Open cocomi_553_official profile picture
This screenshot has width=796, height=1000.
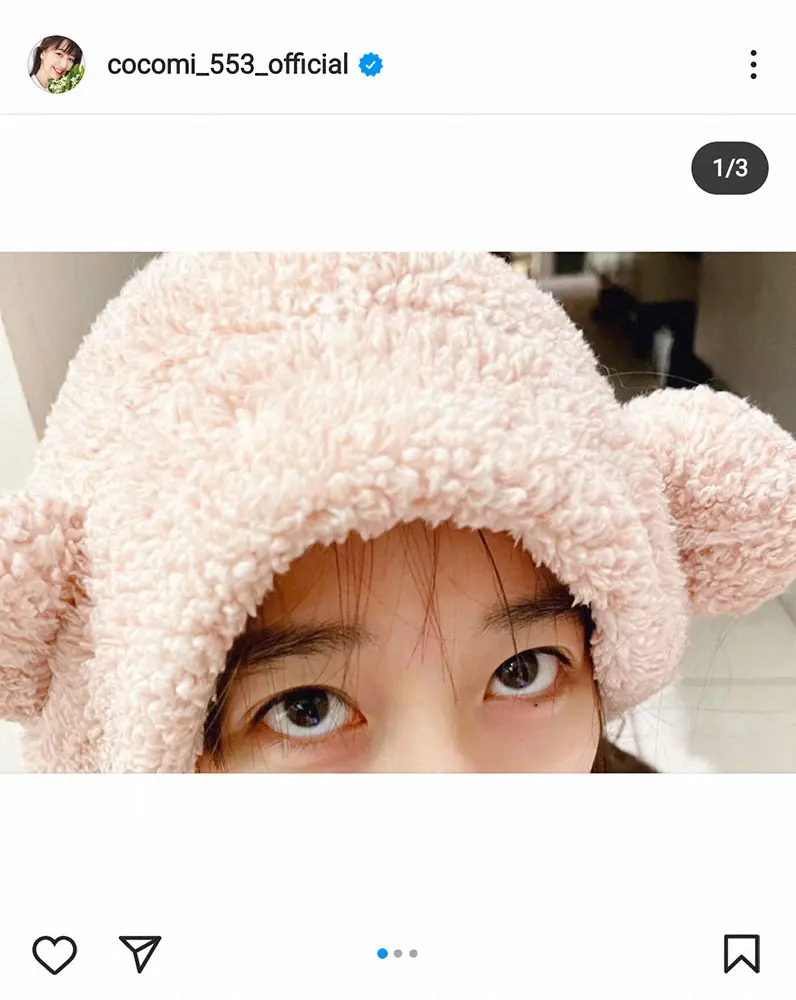56,64
